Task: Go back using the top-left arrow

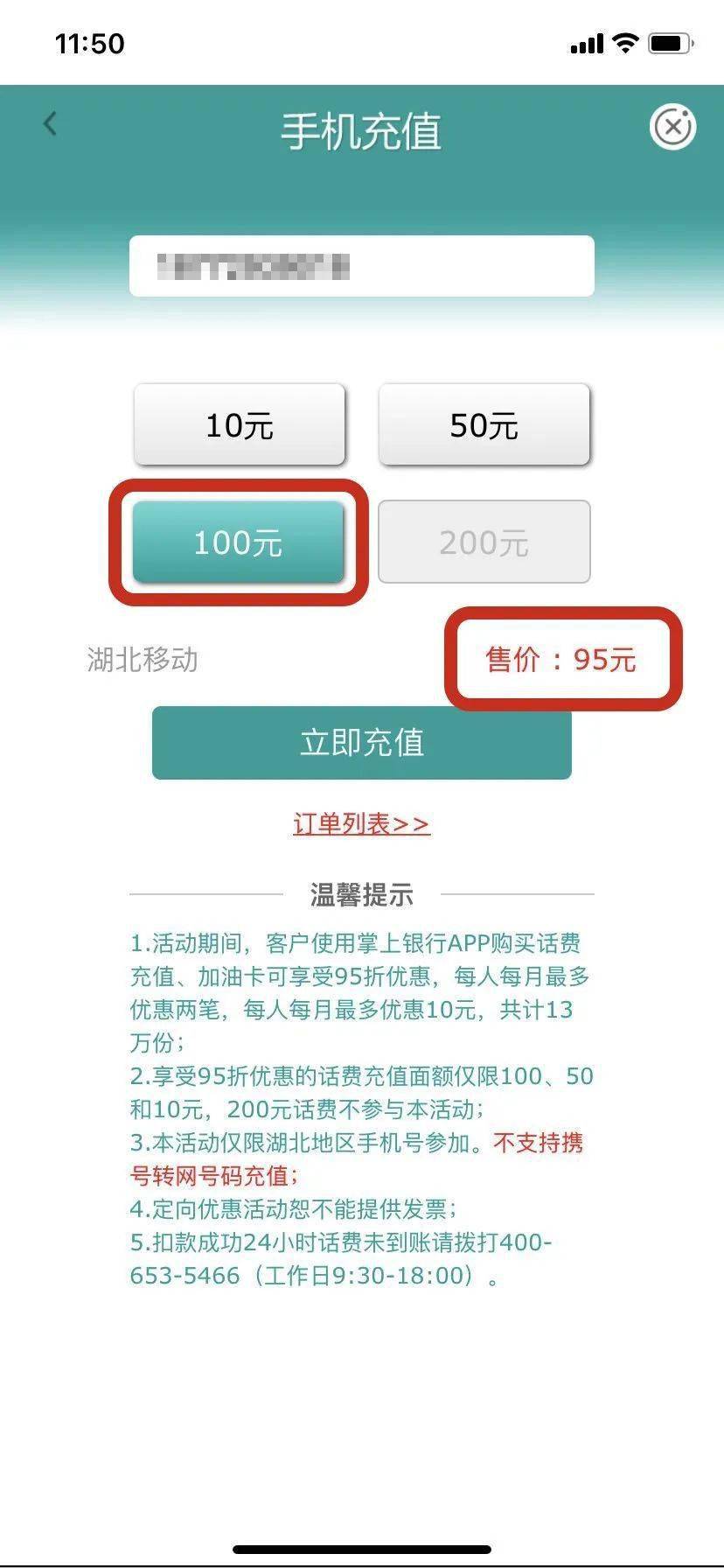Action: pyautogui.click(x=50, y=124)
